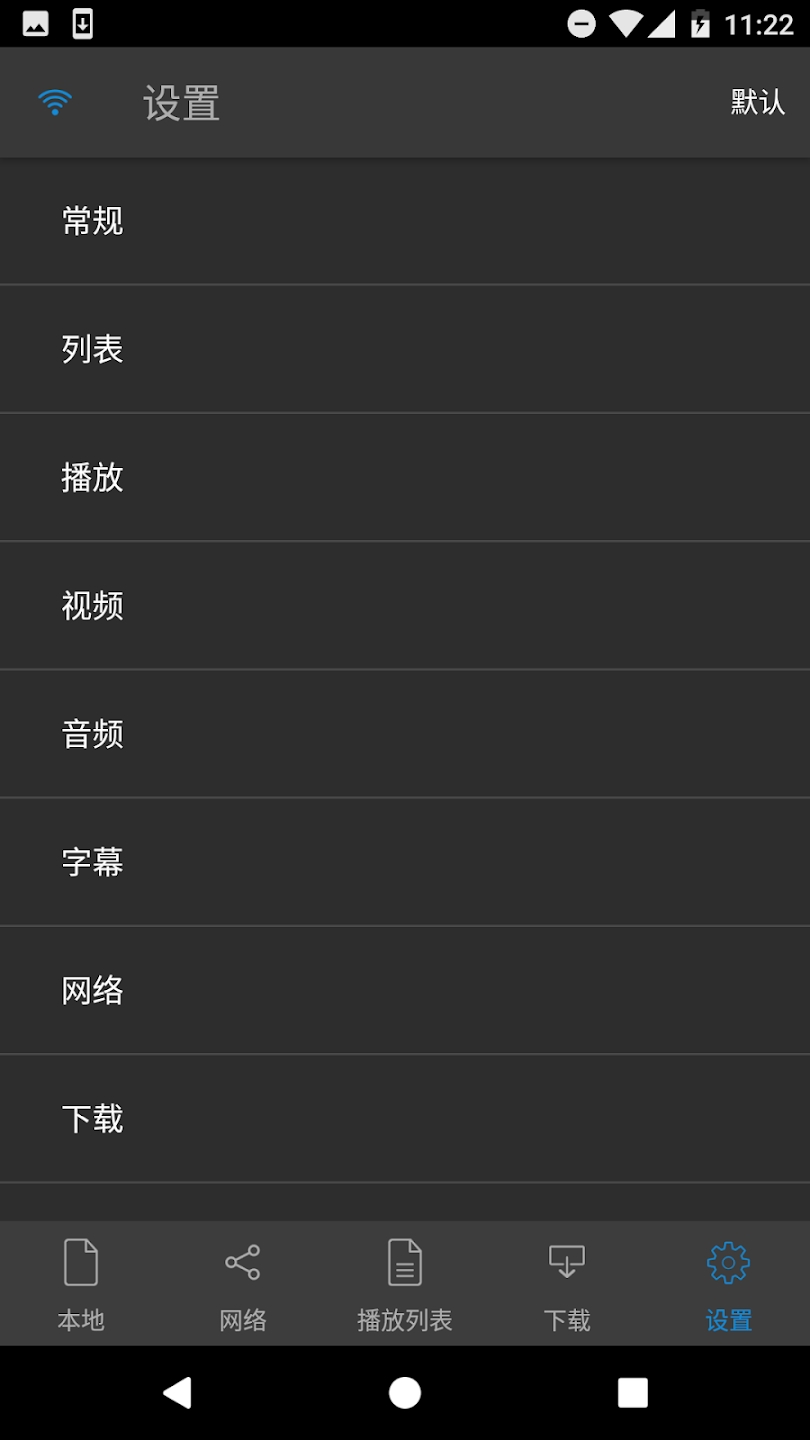The image size is (810, 1440).
Task: Reset settings with the 默认 button
Action: coord(757,102)
